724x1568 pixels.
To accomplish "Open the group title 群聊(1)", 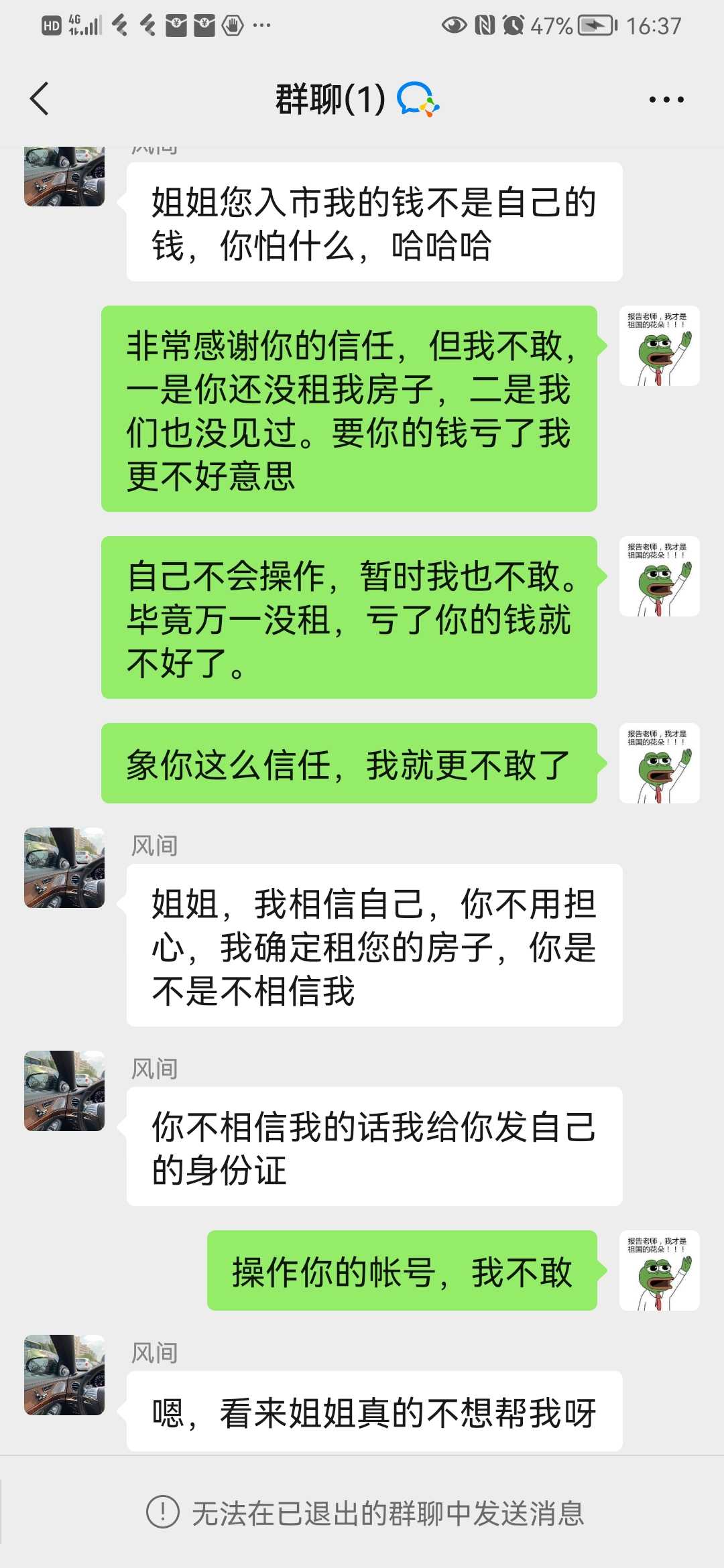I will click(328, 99).
